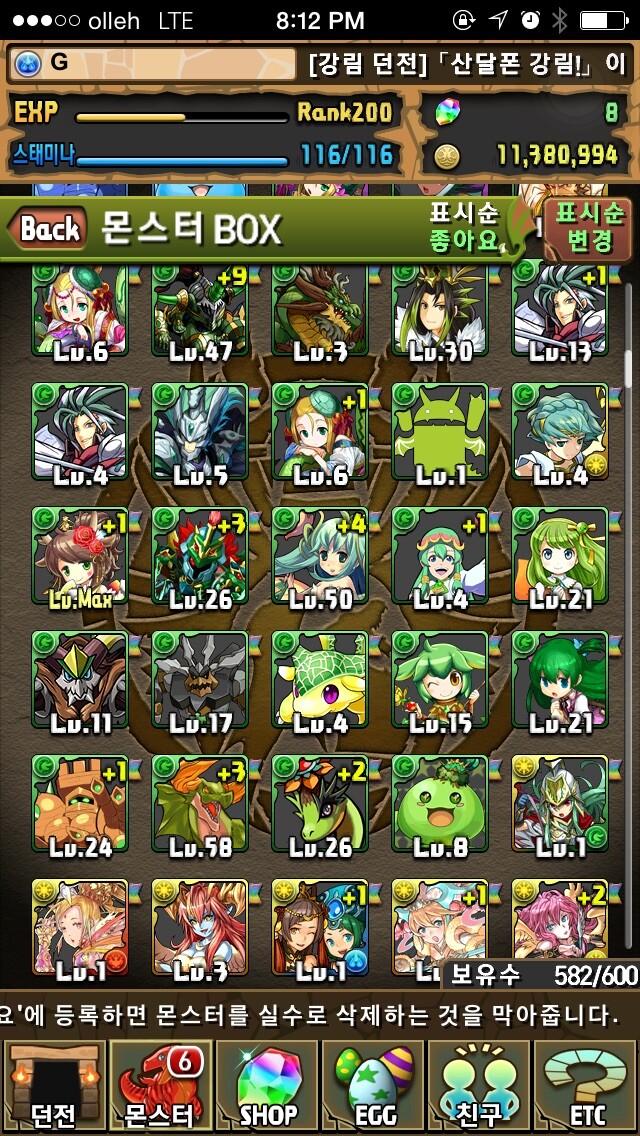The width and height of the screenshot is (640, 1136).
Task: Switch to the 친구 tab
Action: point(479,1087)
